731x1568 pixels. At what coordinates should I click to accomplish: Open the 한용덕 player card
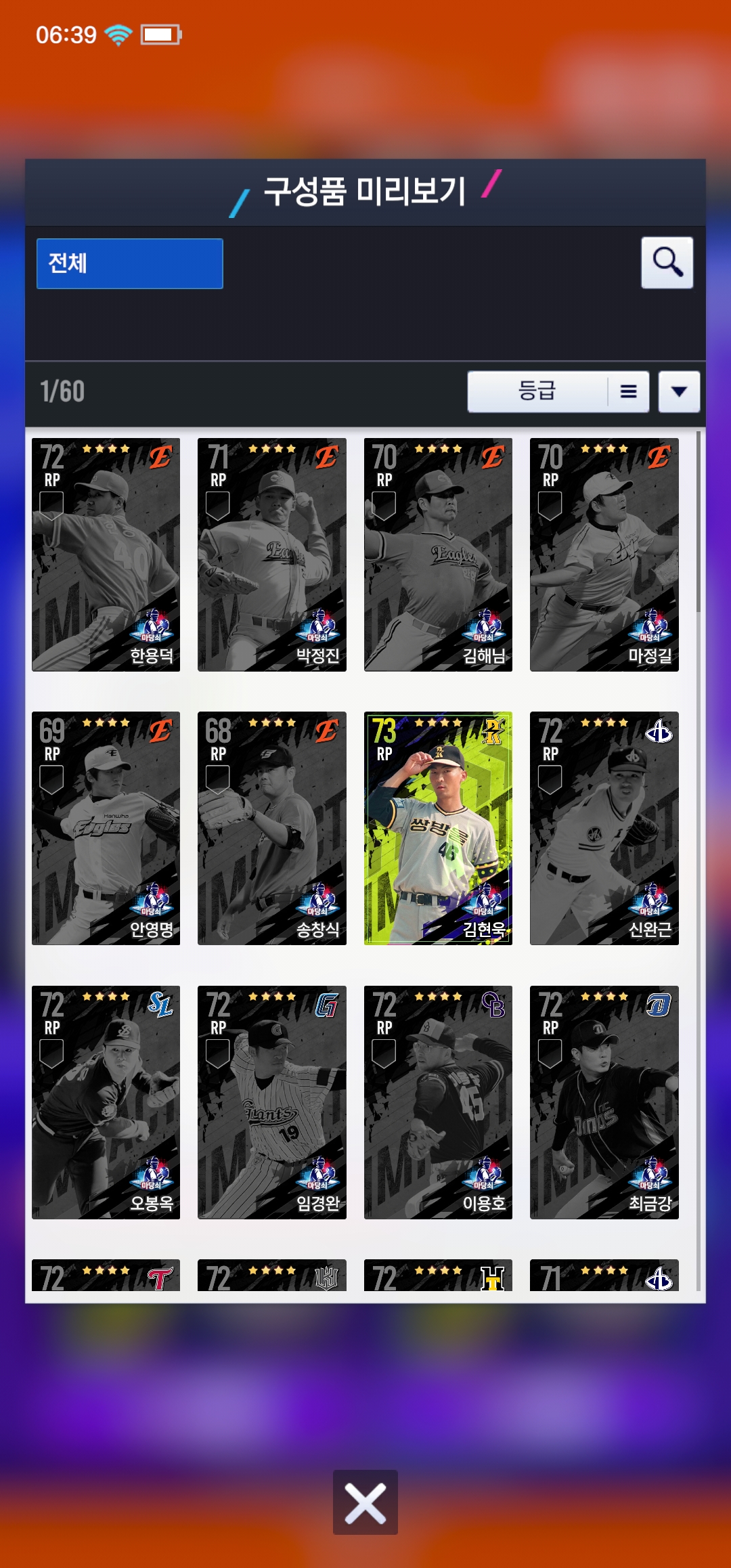106,554
